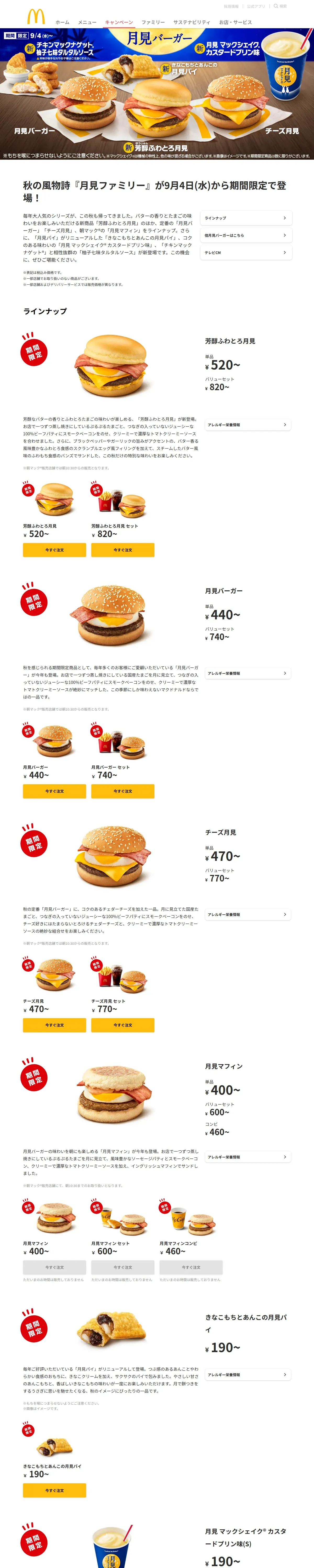Open the McDonald's logo home link

pos(36,16)
